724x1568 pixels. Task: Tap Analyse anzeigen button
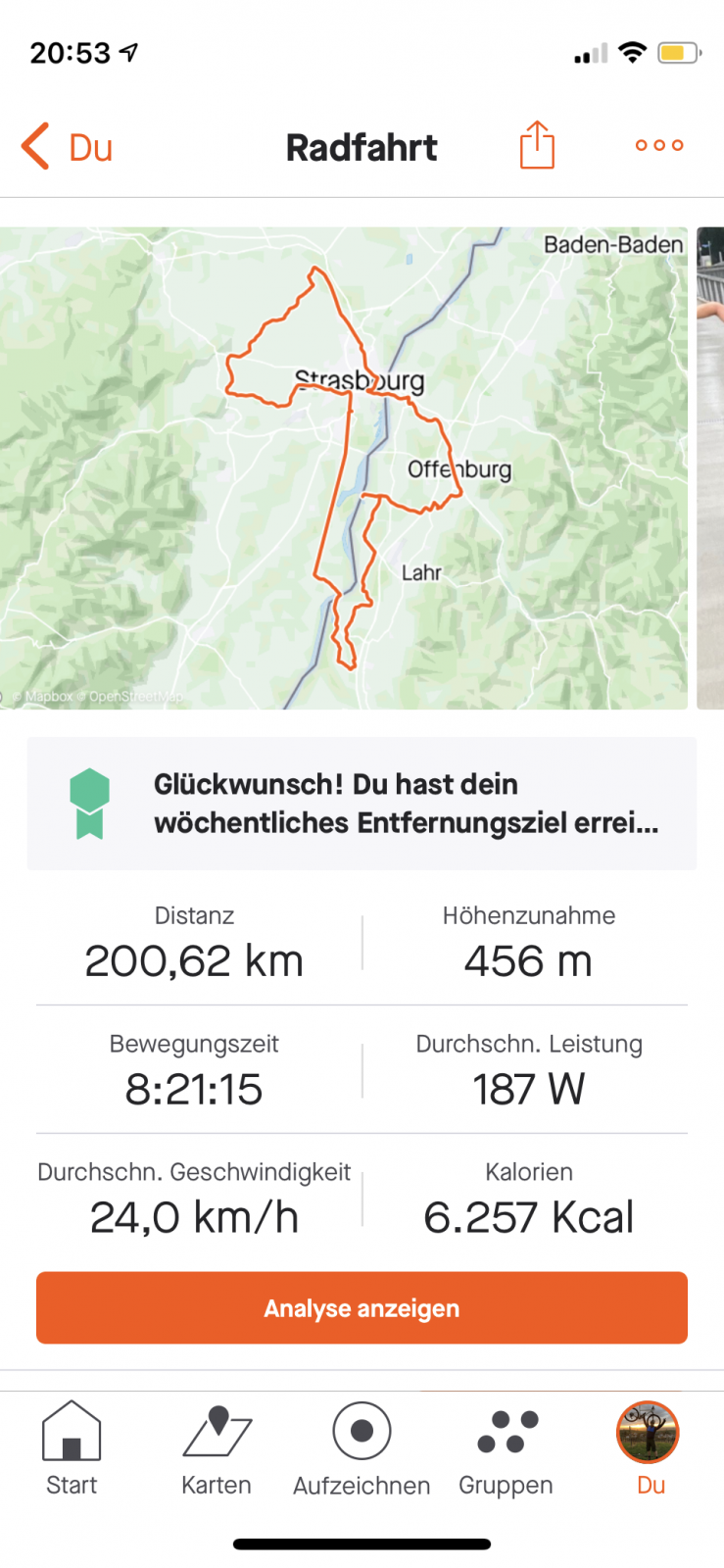coord(362,1308)
